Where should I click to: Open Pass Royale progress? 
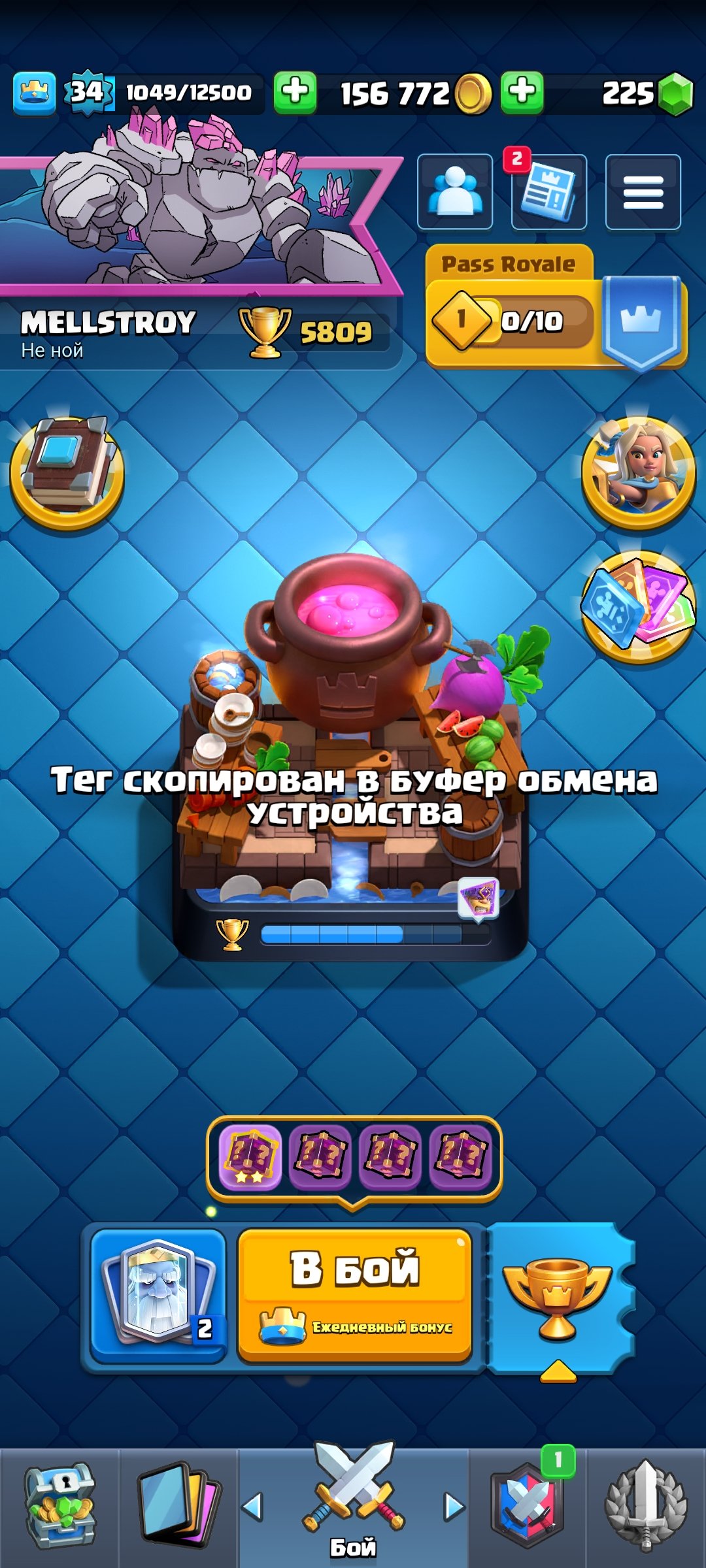556,307
